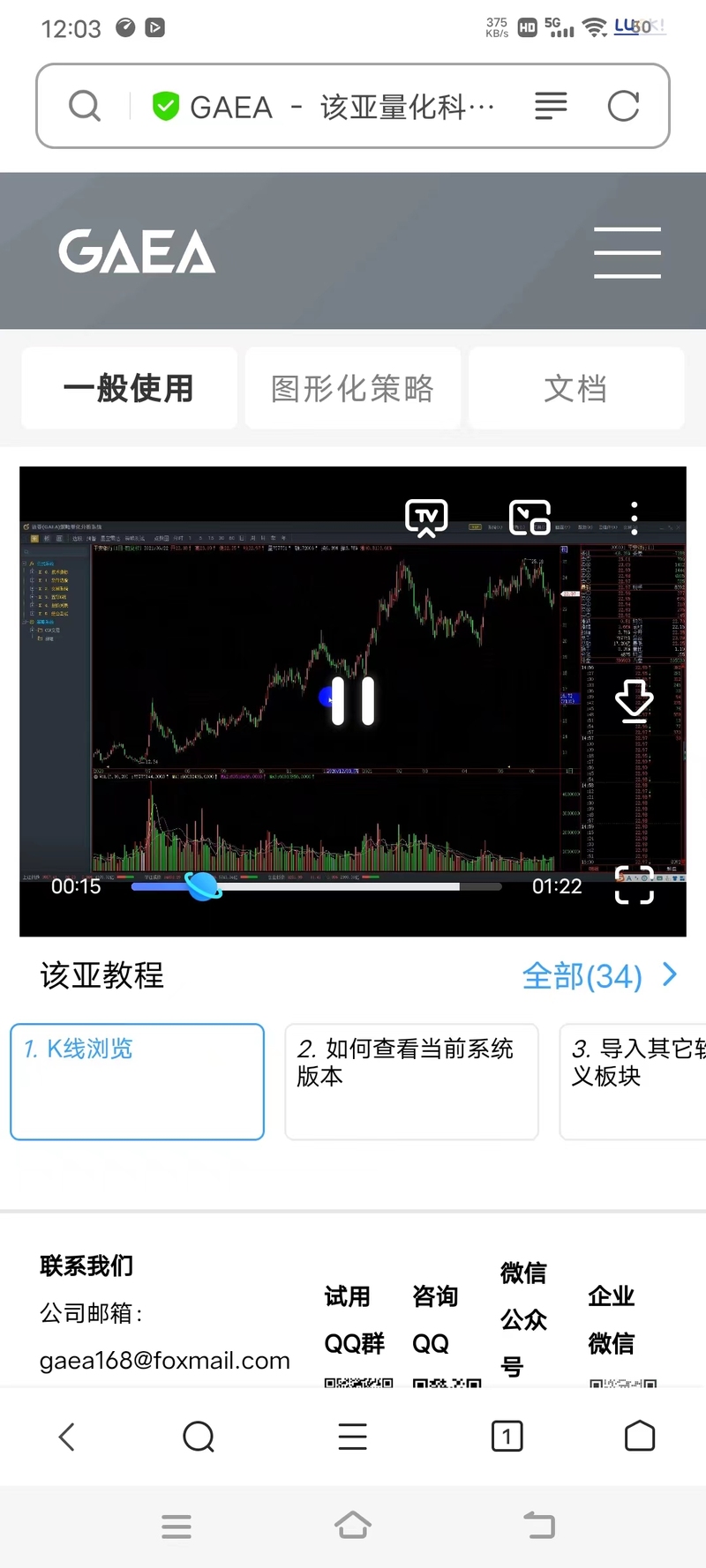Screen dimensions: 706x1568
Task: Open video overflow options
Action: click(634, 518)
